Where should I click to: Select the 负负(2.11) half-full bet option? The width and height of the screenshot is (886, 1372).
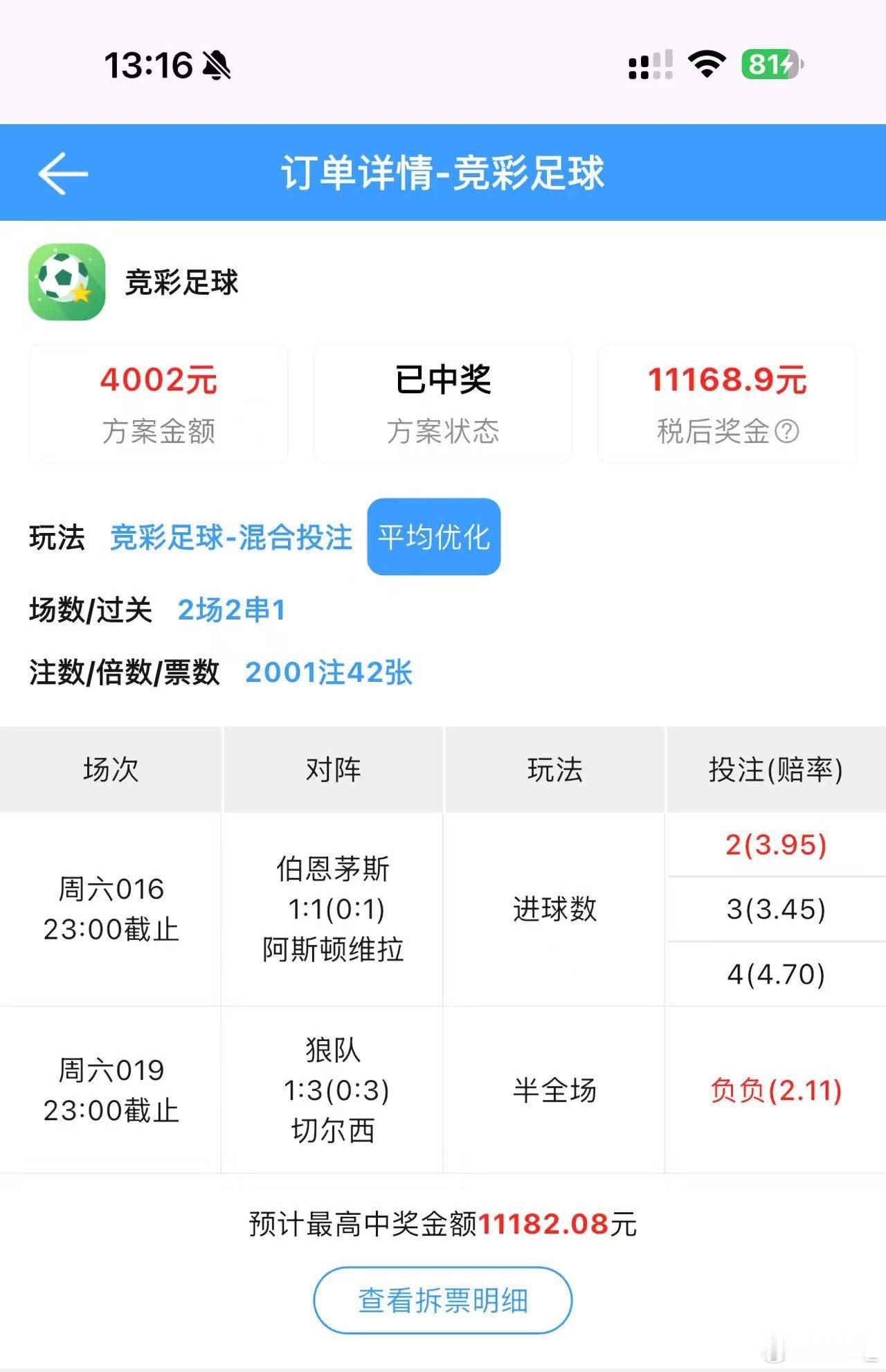[775, 1091]
